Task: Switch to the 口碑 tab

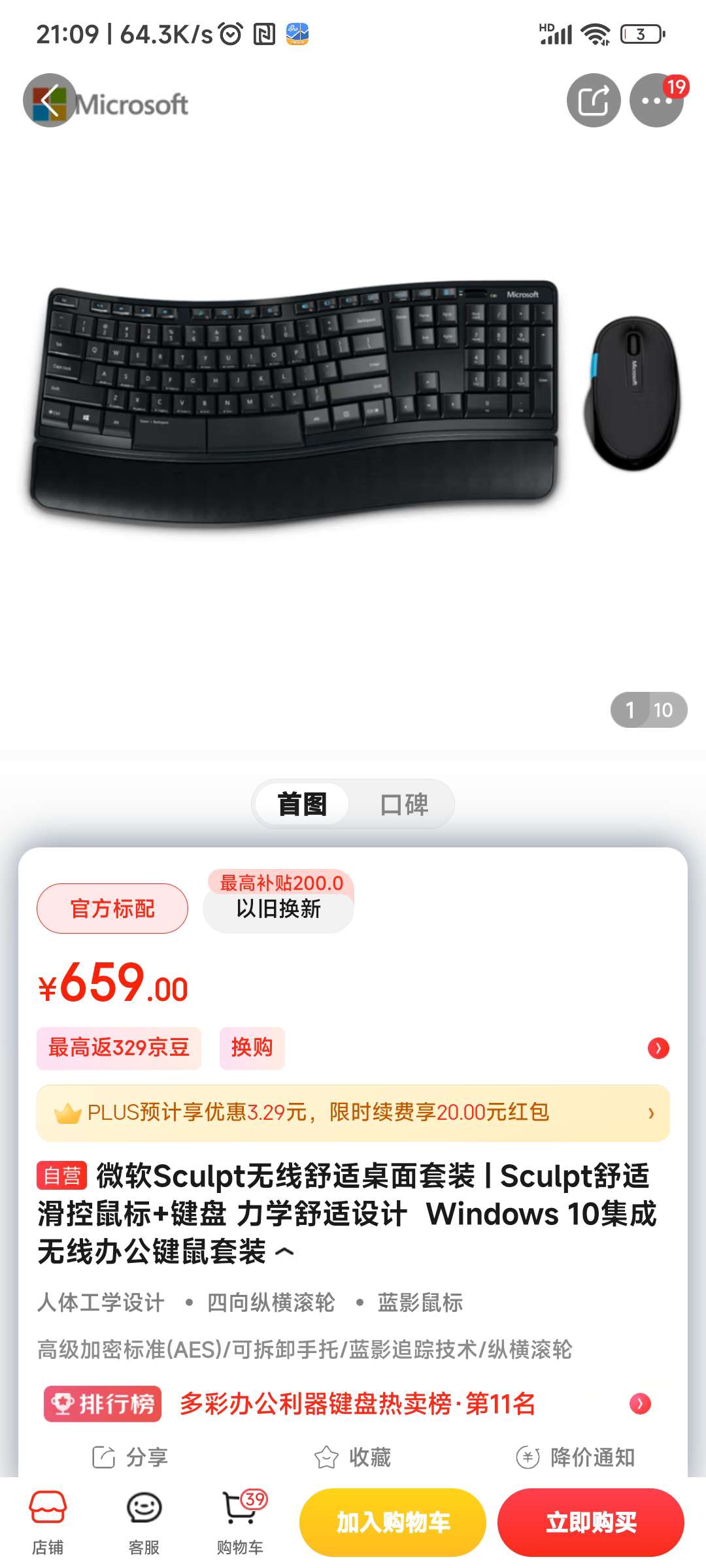Action: tap(404, 804)
